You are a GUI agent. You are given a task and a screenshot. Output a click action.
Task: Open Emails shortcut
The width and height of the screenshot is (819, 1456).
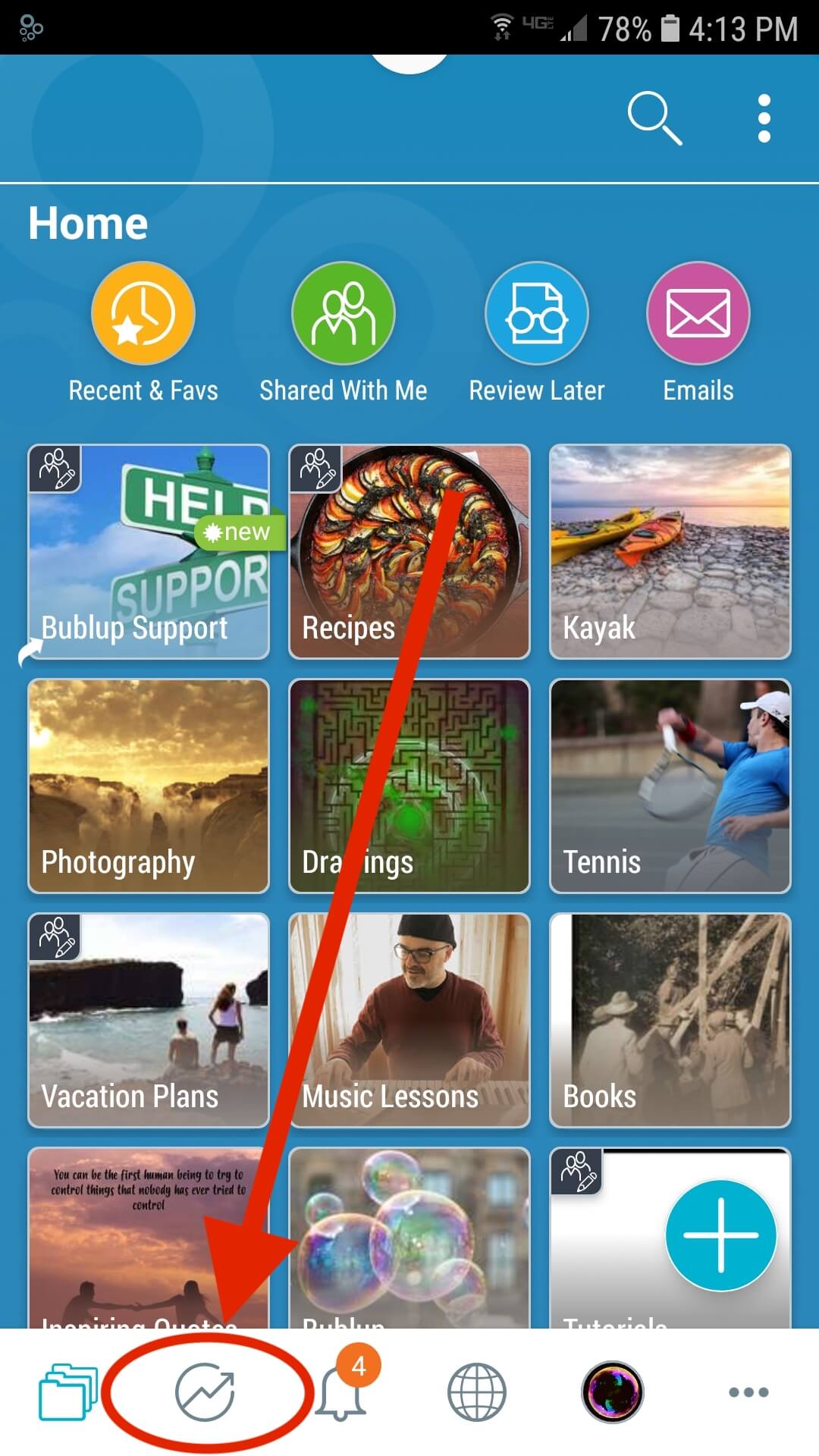click(698, 313)
